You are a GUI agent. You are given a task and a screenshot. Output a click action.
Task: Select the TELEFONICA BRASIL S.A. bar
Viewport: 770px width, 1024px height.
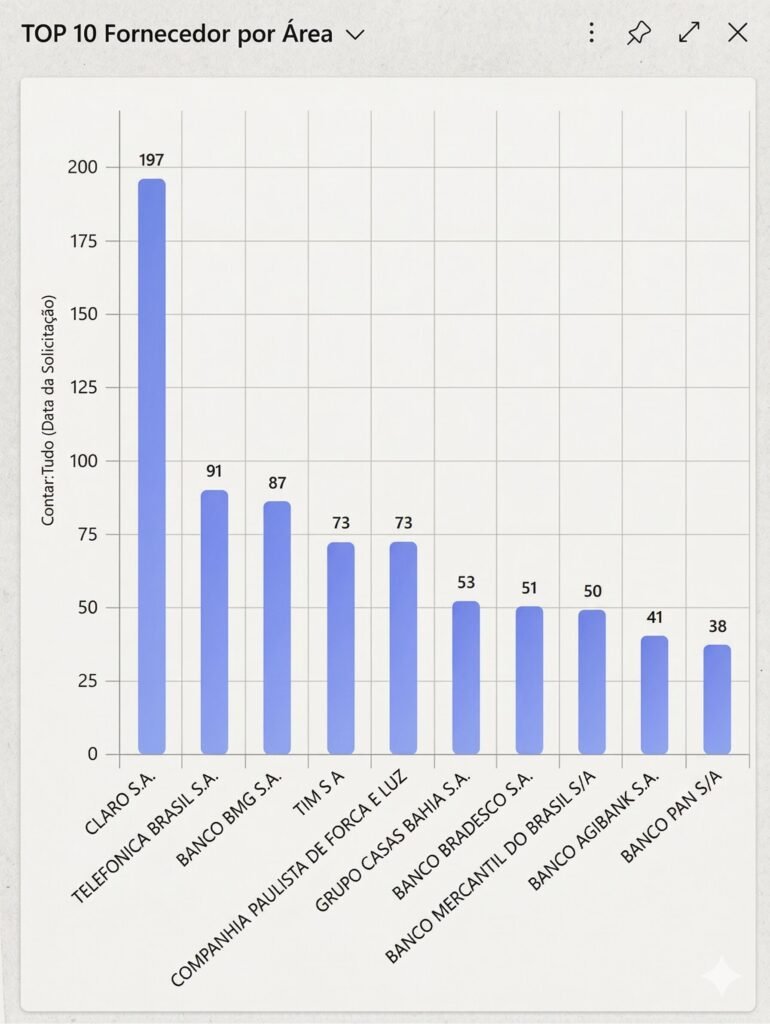(214, 621)
